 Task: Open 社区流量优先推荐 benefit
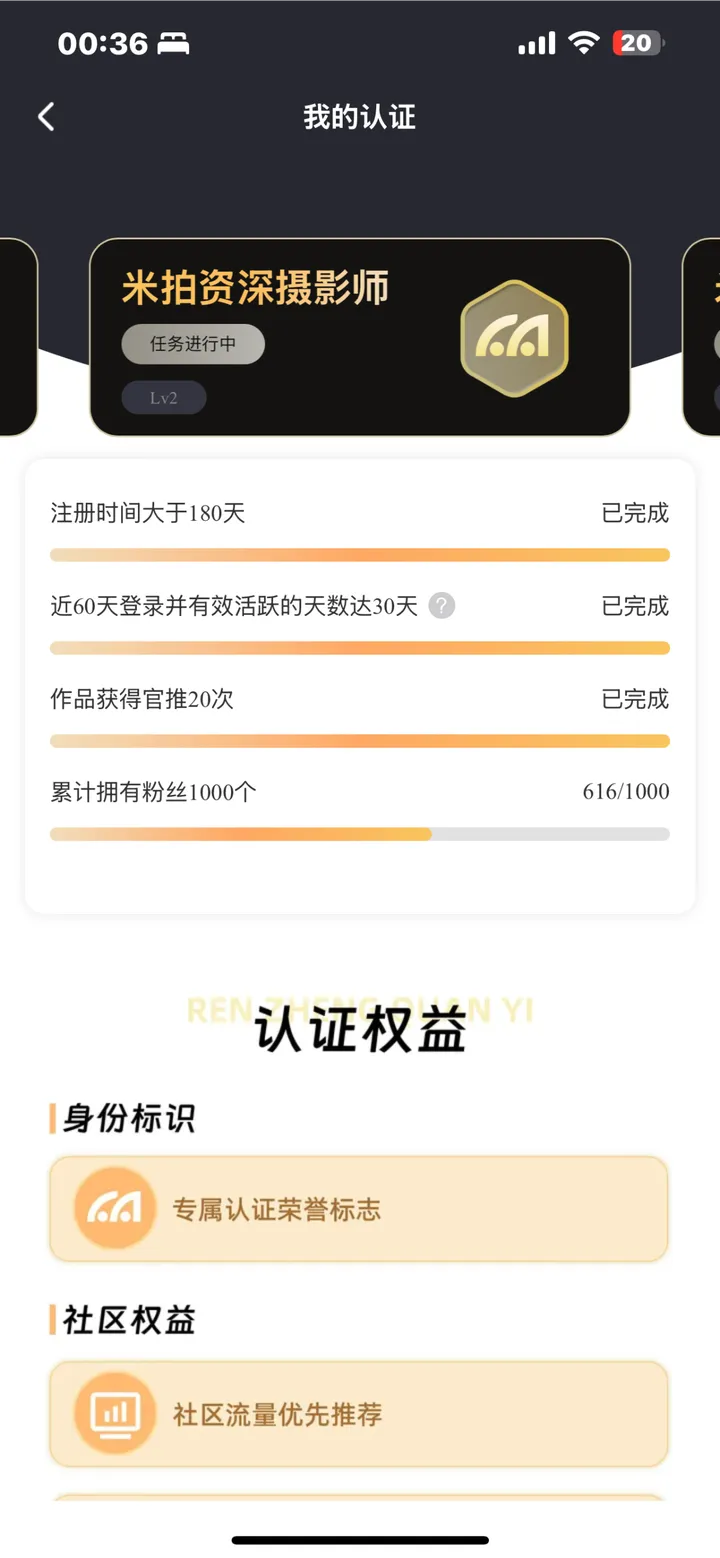tap(358, 1414)
